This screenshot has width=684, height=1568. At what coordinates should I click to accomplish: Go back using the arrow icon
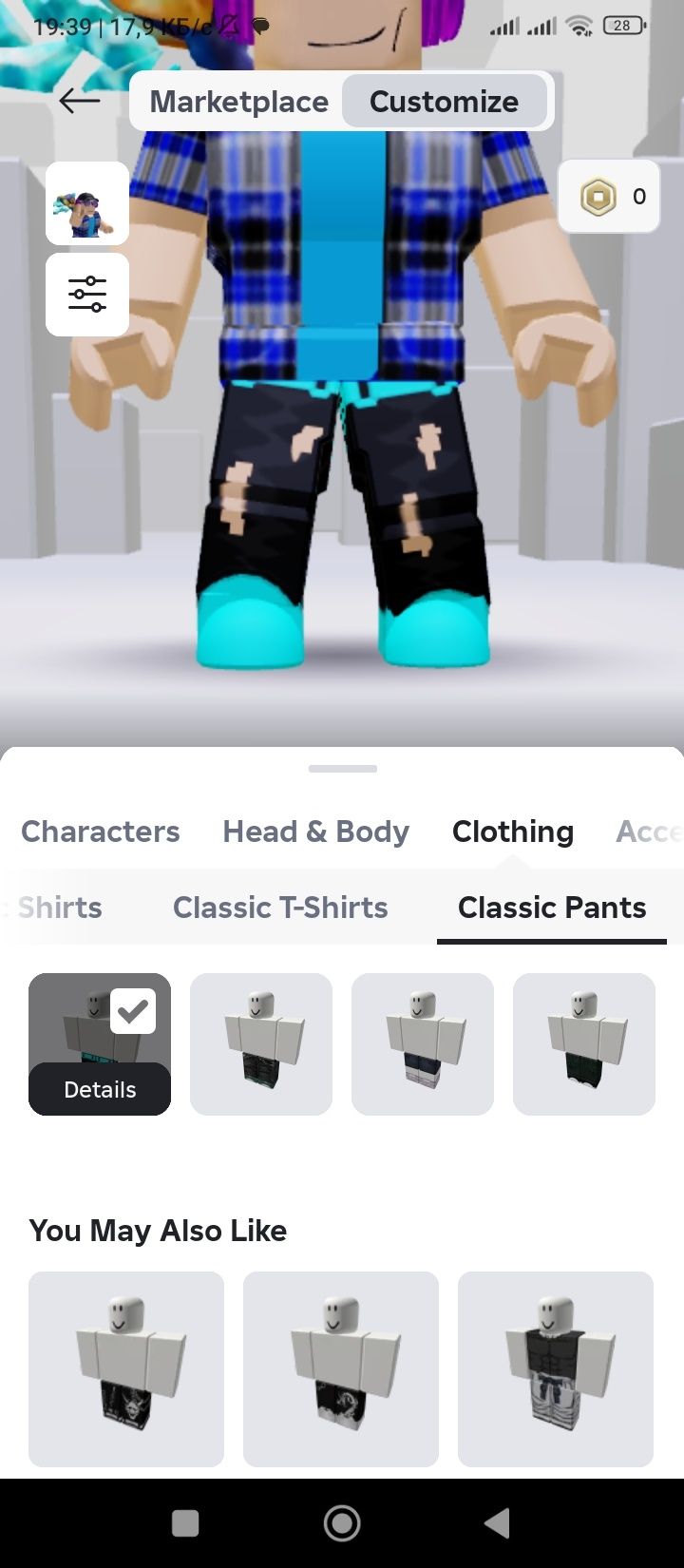79,101
